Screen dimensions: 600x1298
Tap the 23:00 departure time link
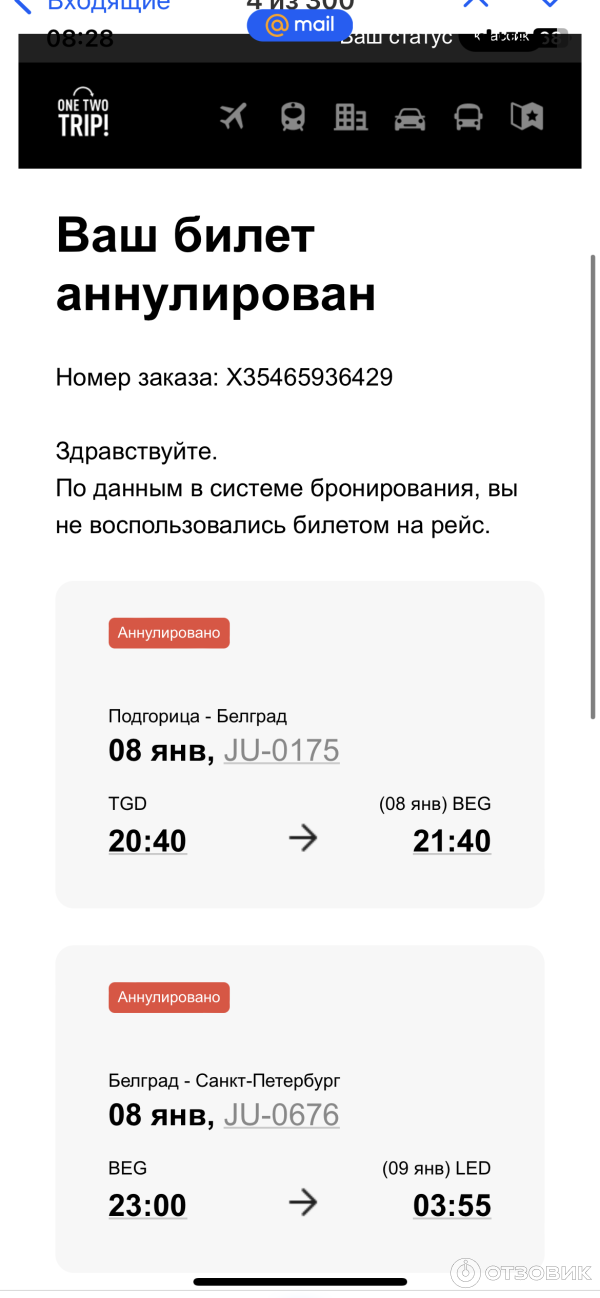(147, 1205)
